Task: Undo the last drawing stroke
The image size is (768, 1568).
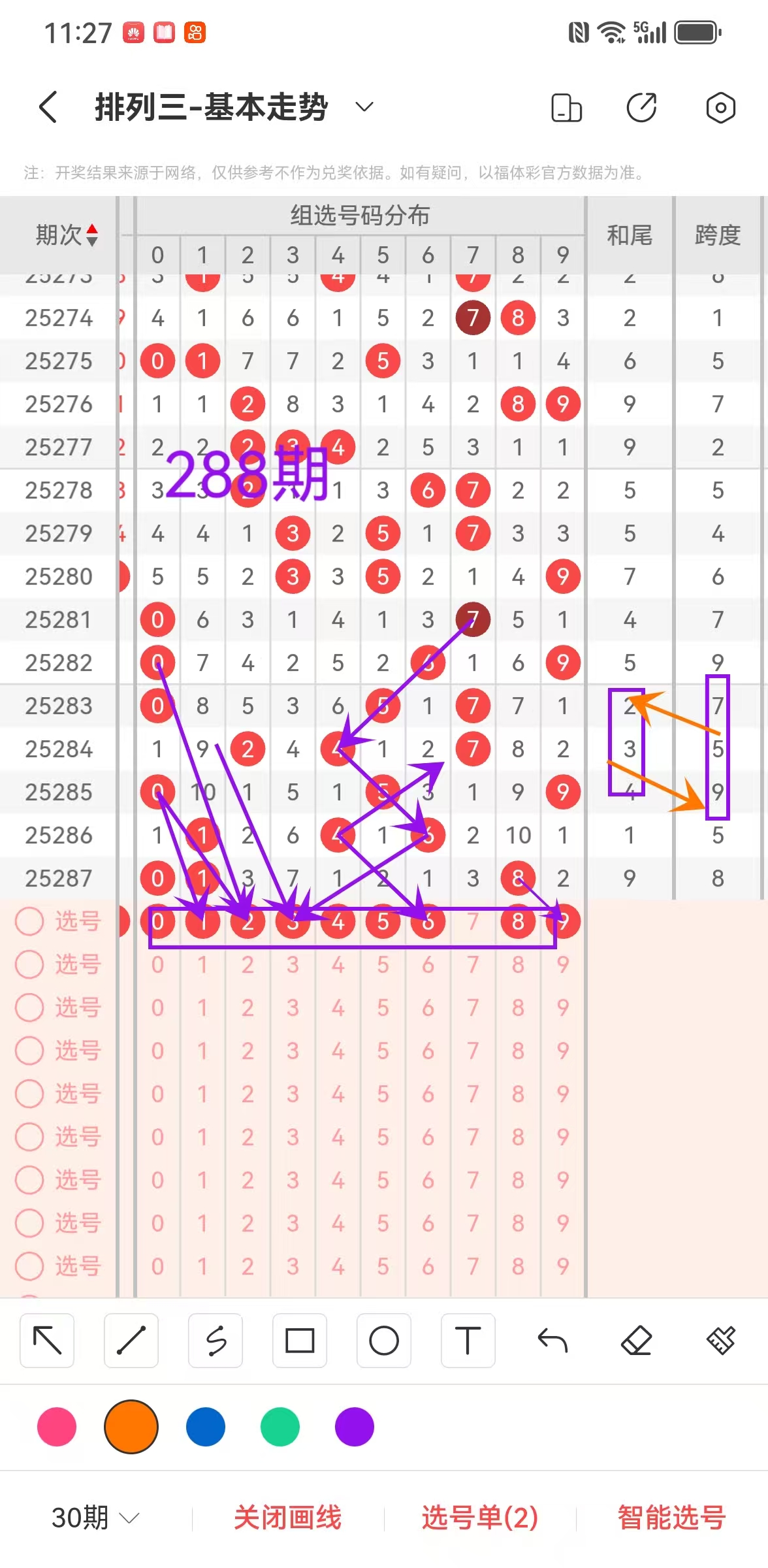Action: click(552, 1341)
